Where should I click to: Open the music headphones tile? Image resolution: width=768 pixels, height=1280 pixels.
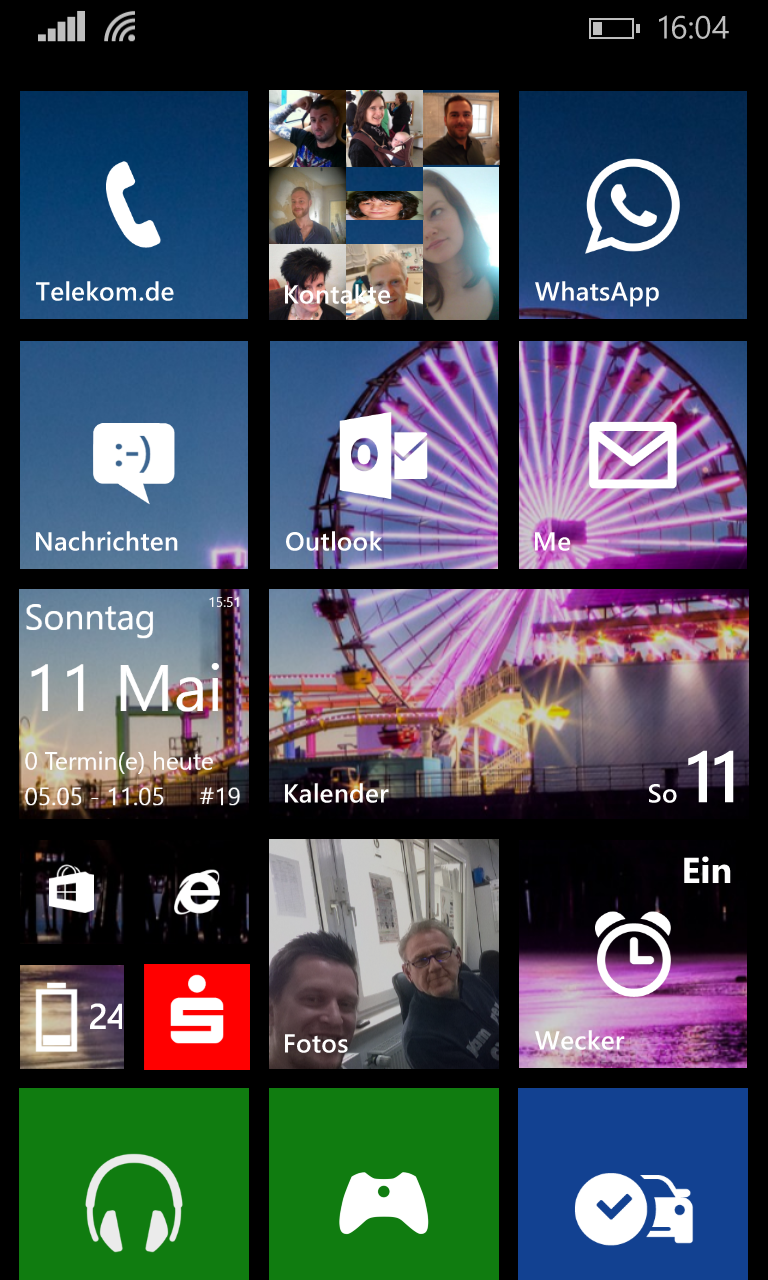coord(134,1184)
